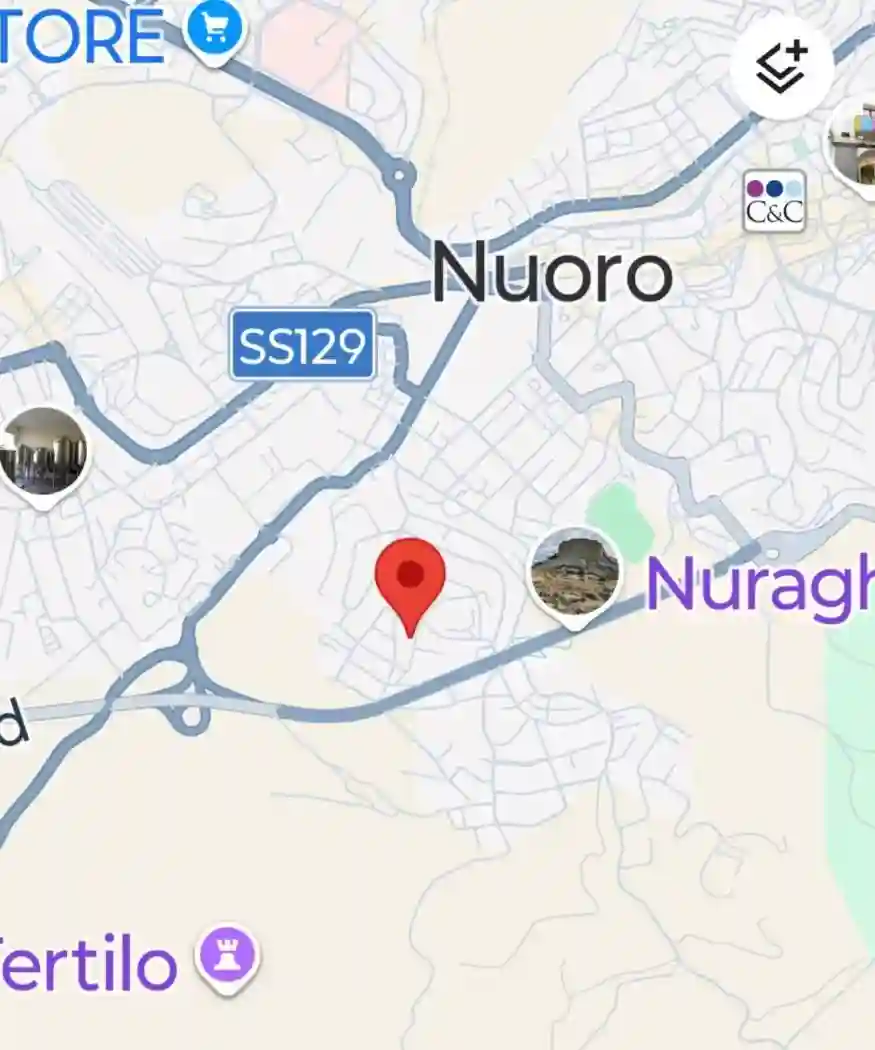Open the Tertilo castle marker
Viewport: 875px width, 1050px height.
click(229, 955)
